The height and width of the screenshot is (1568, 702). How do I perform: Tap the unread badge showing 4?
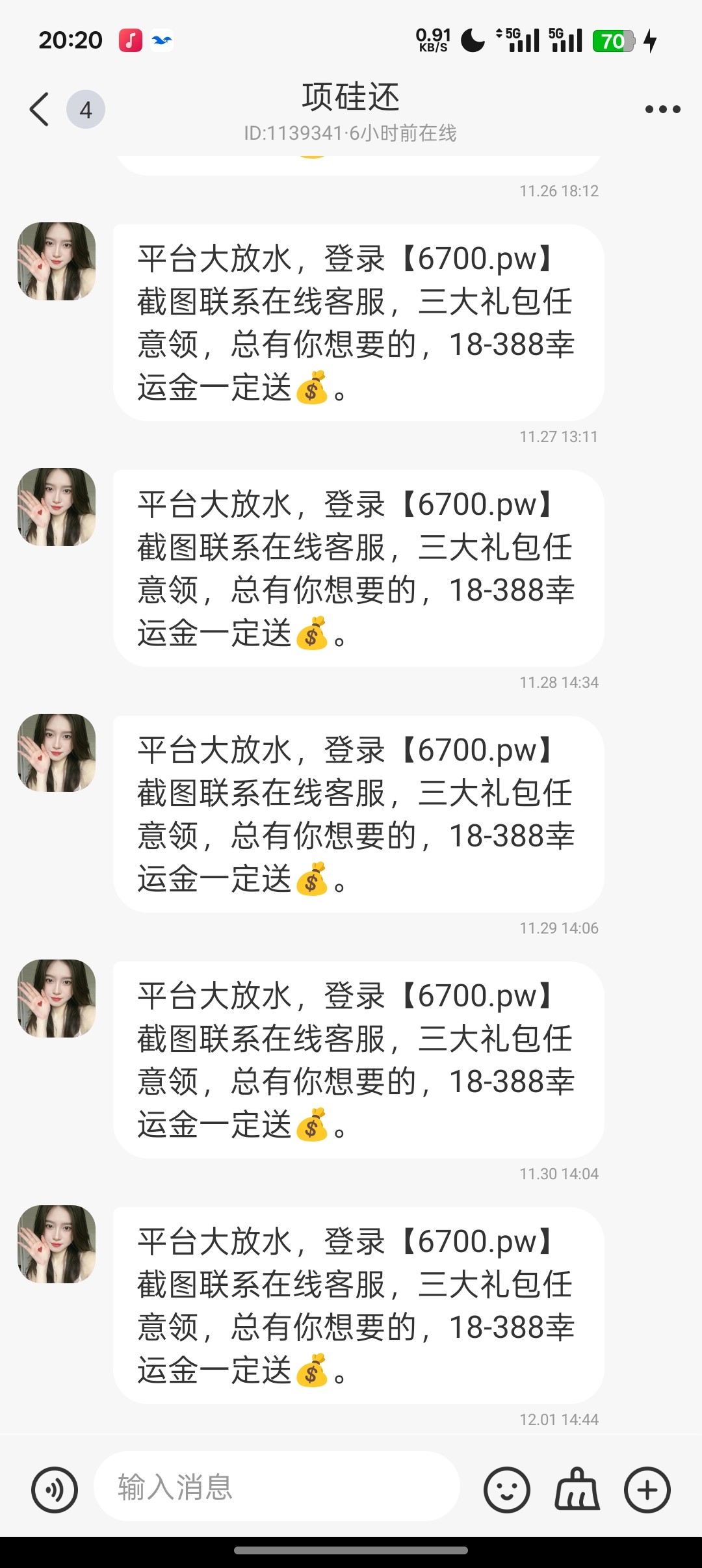click(x=85, y=109)
